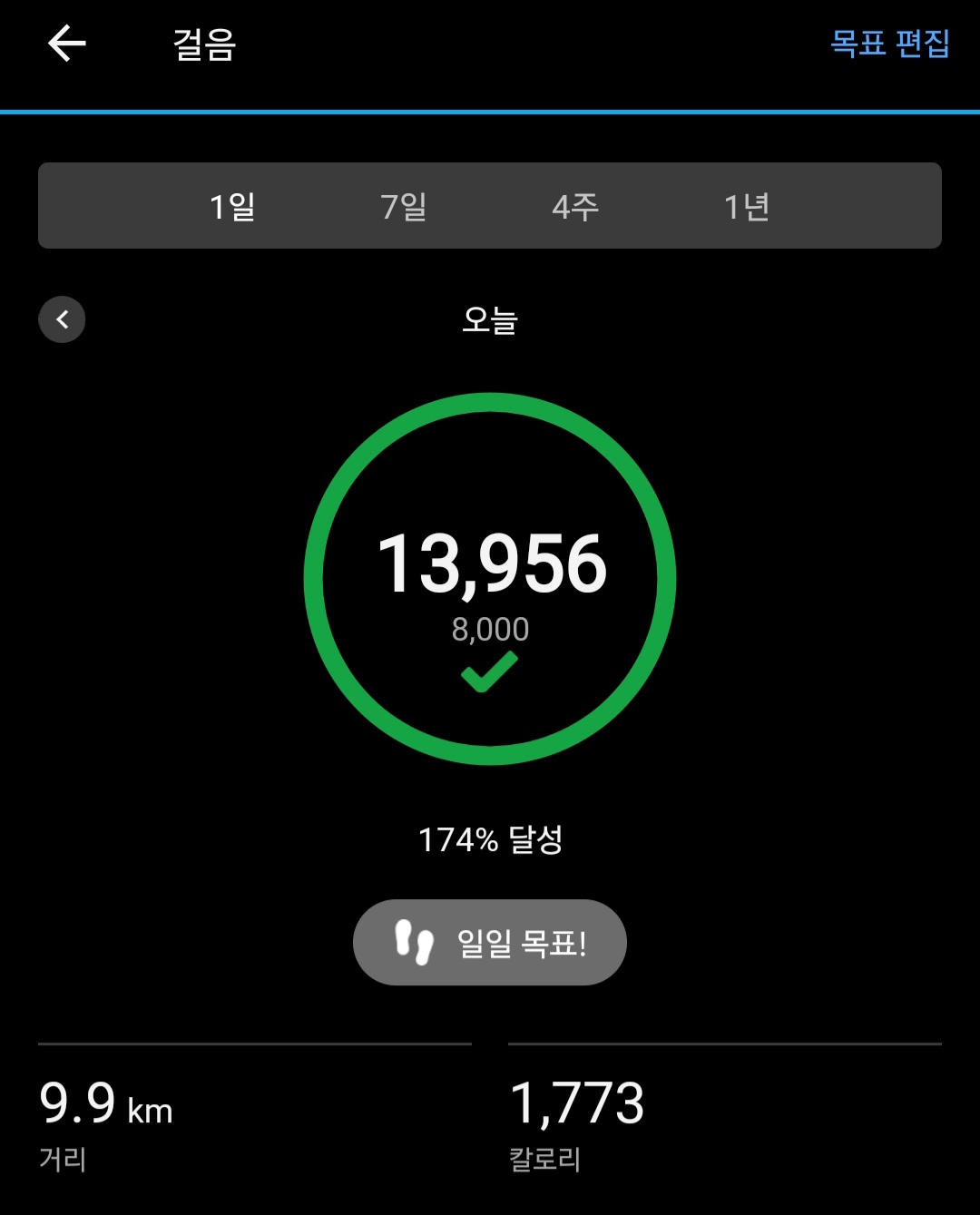This screenshot has height=1215, width=980.
Task: Select the 1일 tab
Action: (232, 207)
